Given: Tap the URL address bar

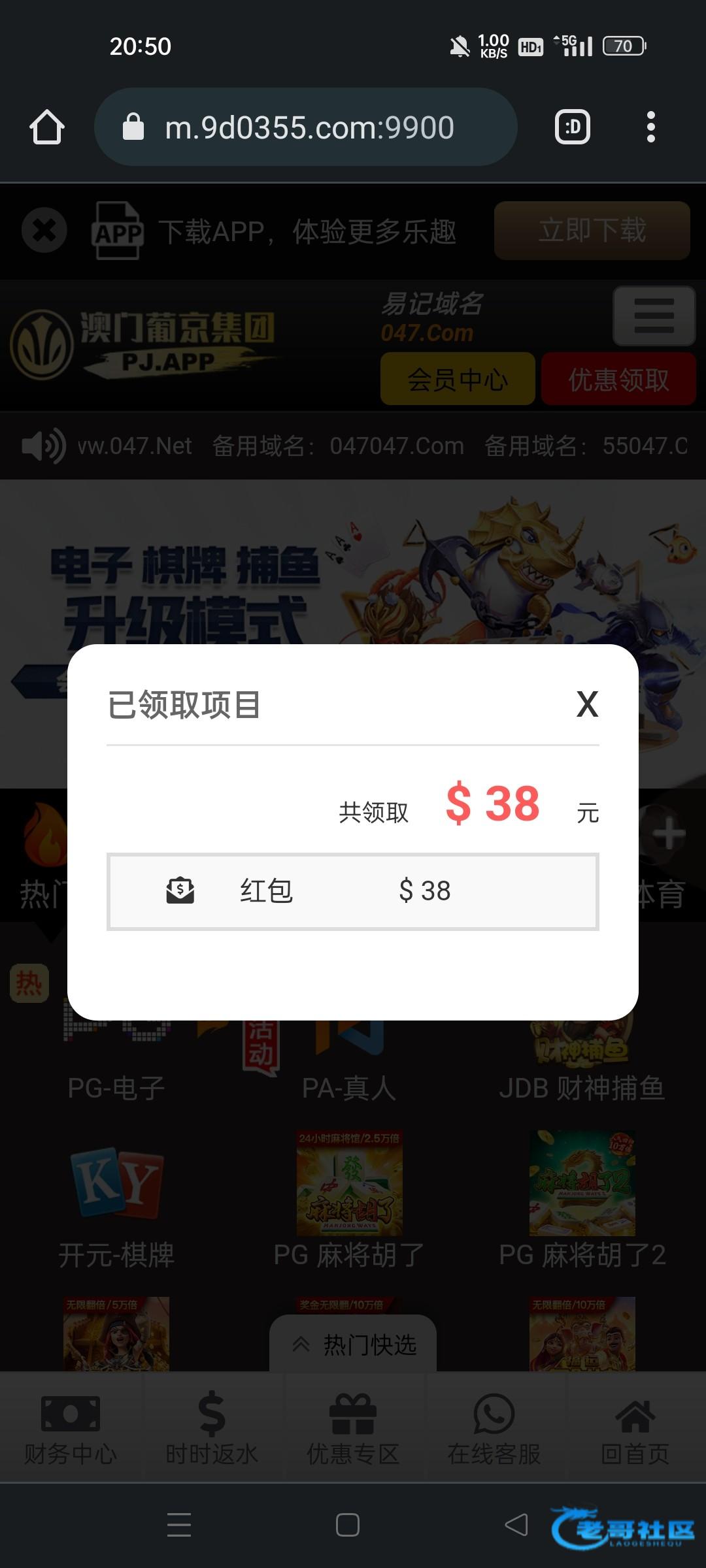Looking at the screenshot, I should (x=306, y=127).
